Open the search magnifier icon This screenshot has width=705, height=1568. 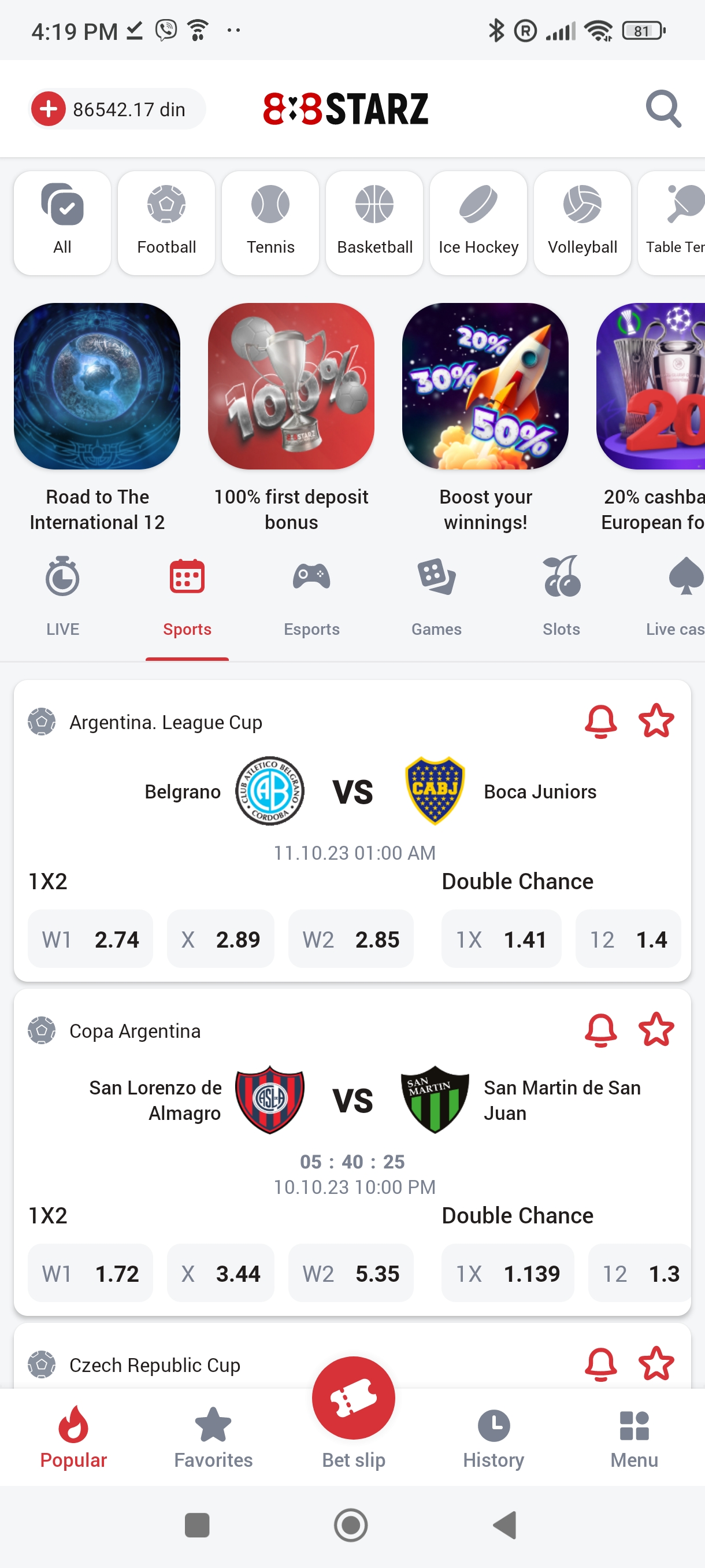click(662, 109)
